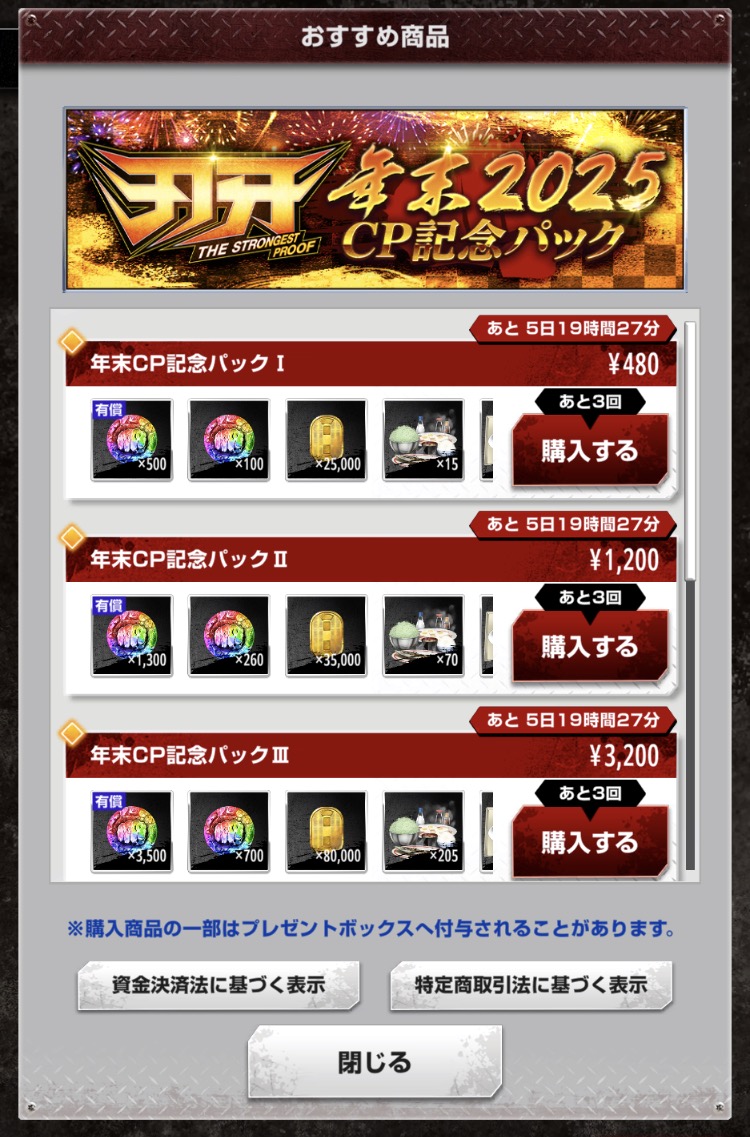The height and width of the screenshot is (1137, 750).
Task: Tap the ×205 food item in パックⅢ
Action: (424, 832)
